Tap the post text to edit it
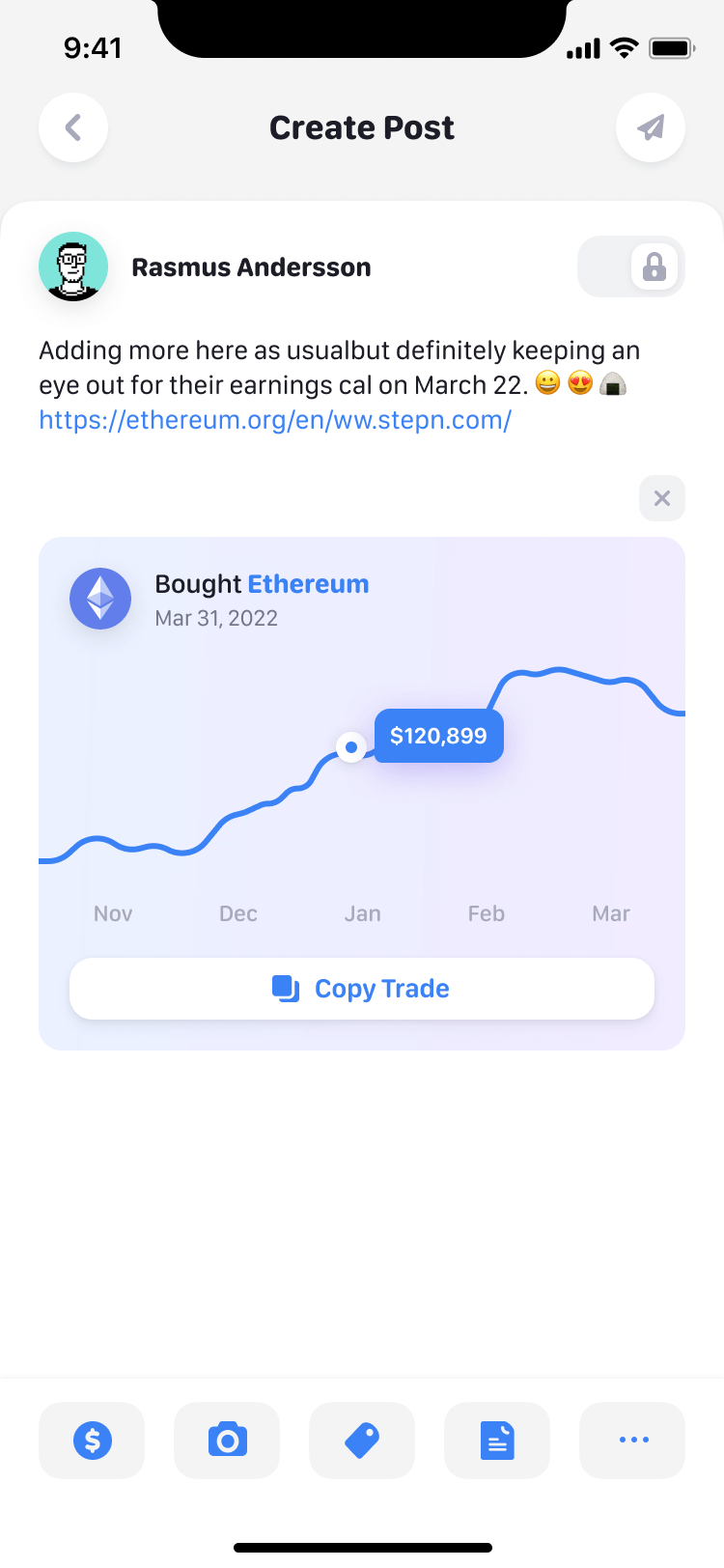 [x=338, y=367]
